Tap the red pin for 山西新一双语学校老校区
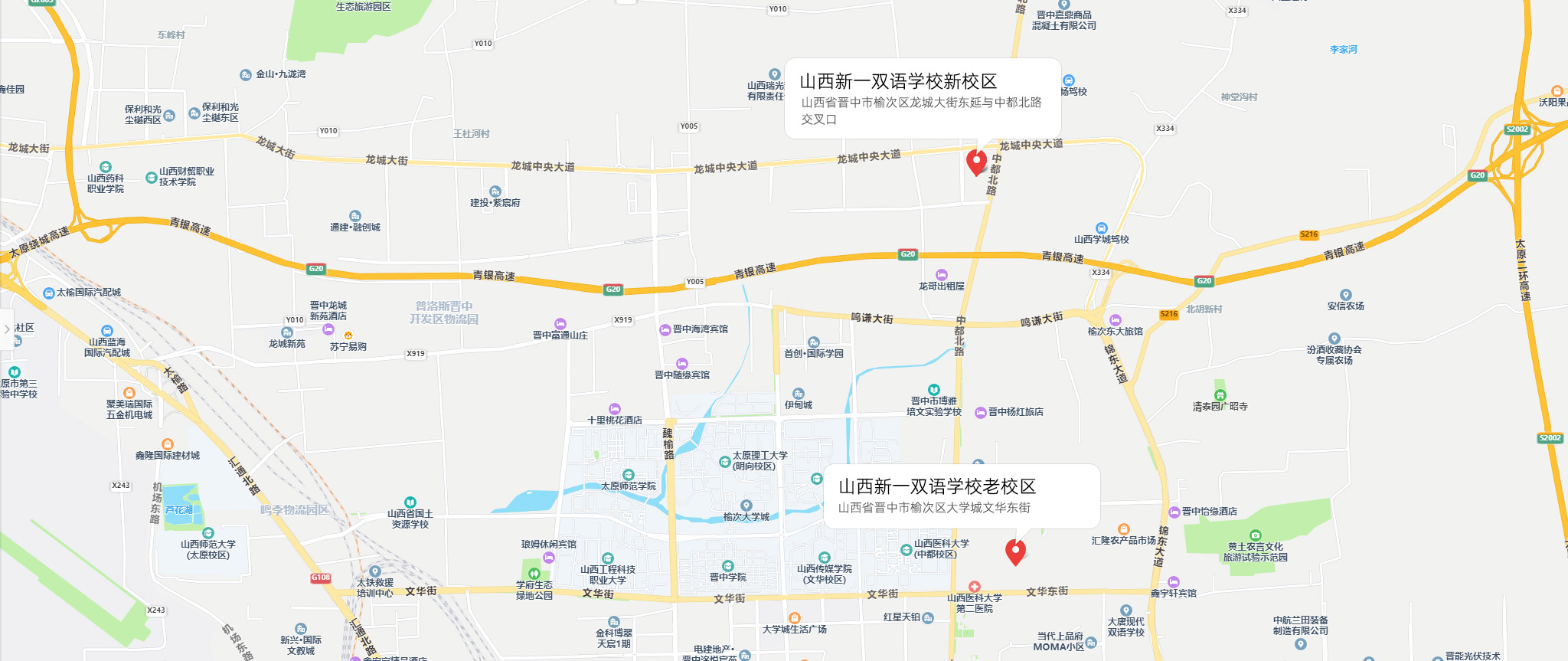The height and width of the screenshot is (661, 1568). point(1015,551)
